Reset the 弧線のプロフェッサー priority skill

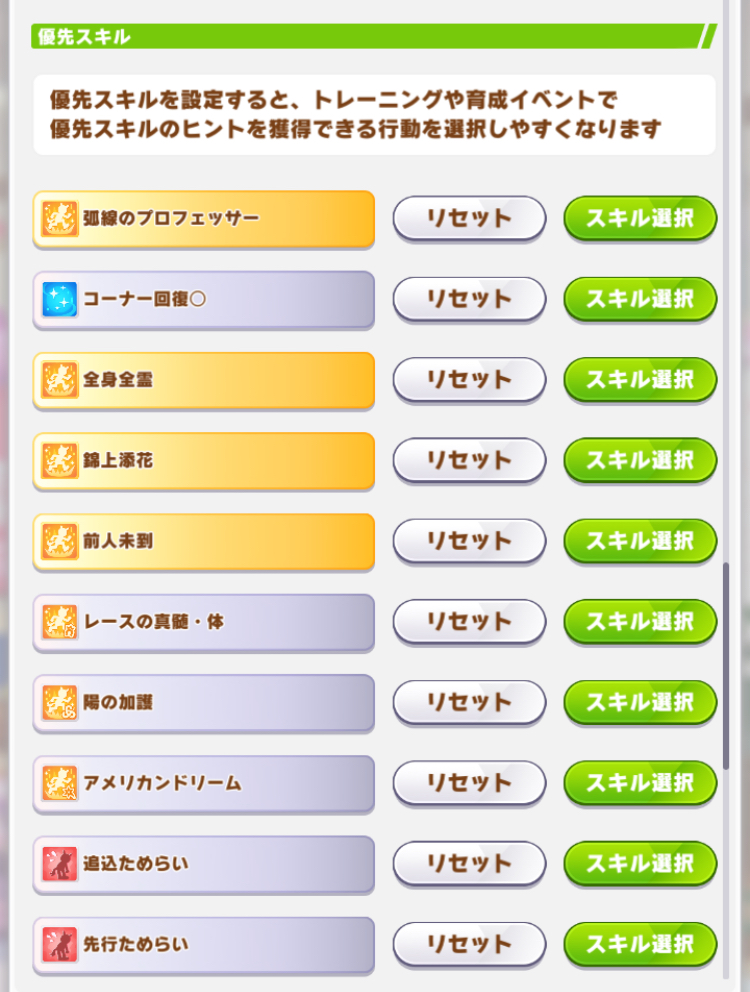(x=469, y=218)
